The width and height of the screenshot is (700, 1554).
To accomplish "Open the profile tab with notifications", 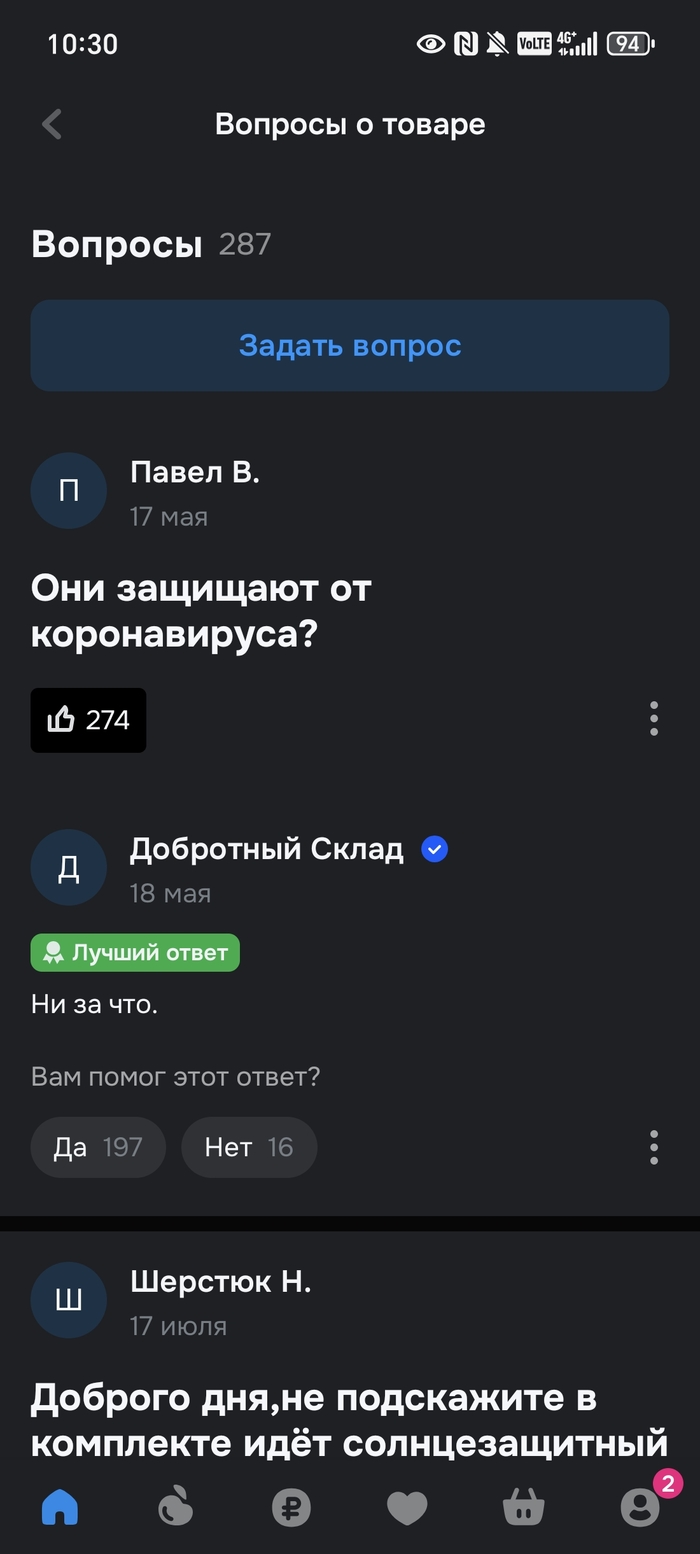I will [x=640, y=1507].
